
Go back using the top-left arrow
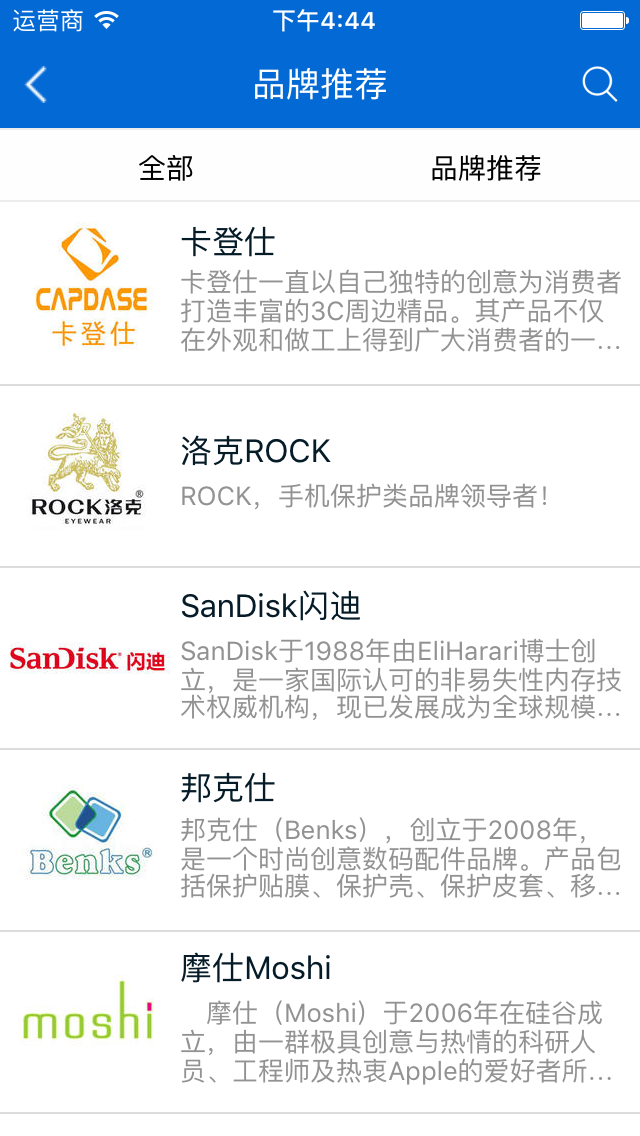point(36,85)
